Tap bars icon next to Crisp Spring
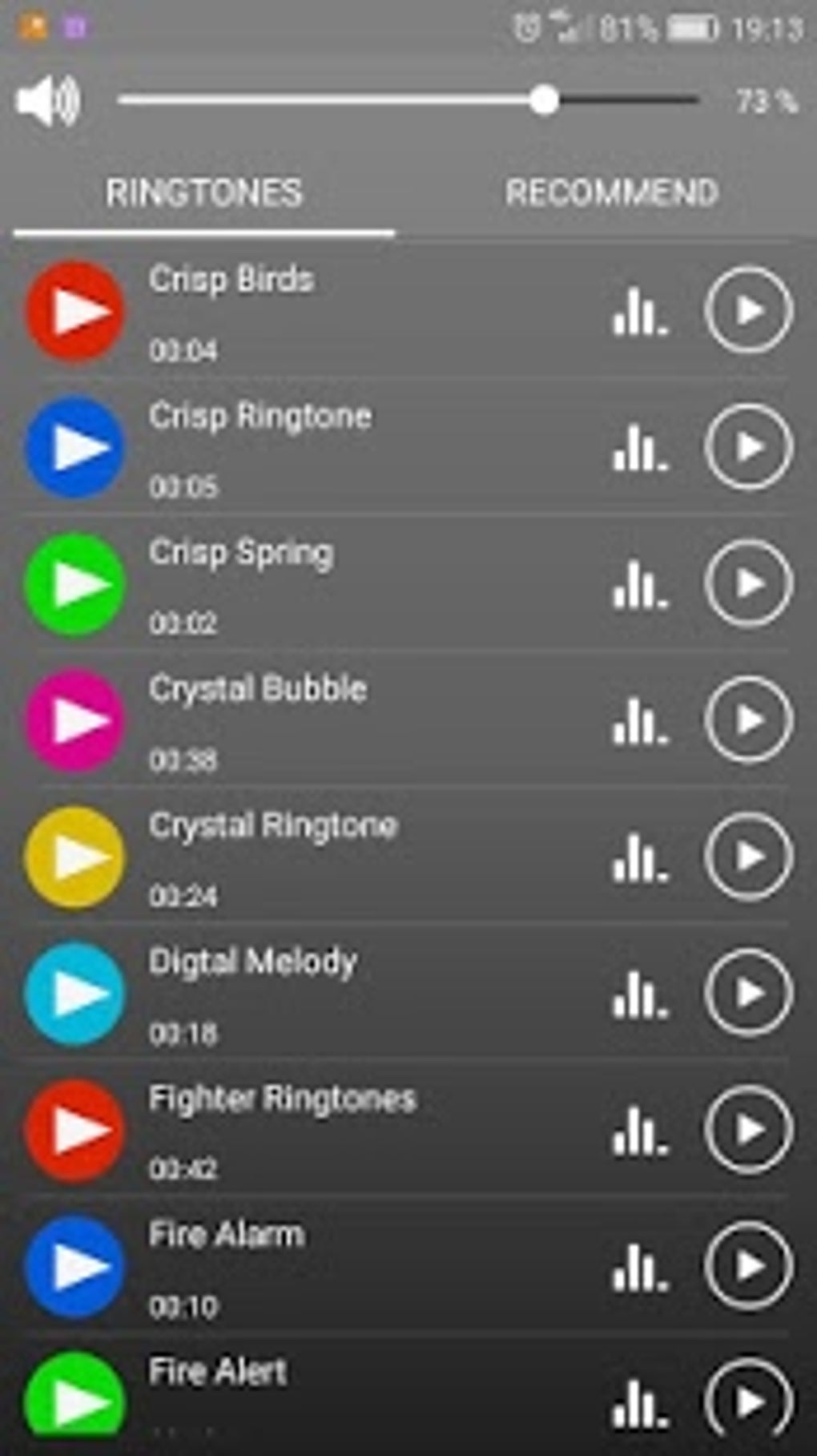This screenshot has width=817, height=1456. pos(639,584)
